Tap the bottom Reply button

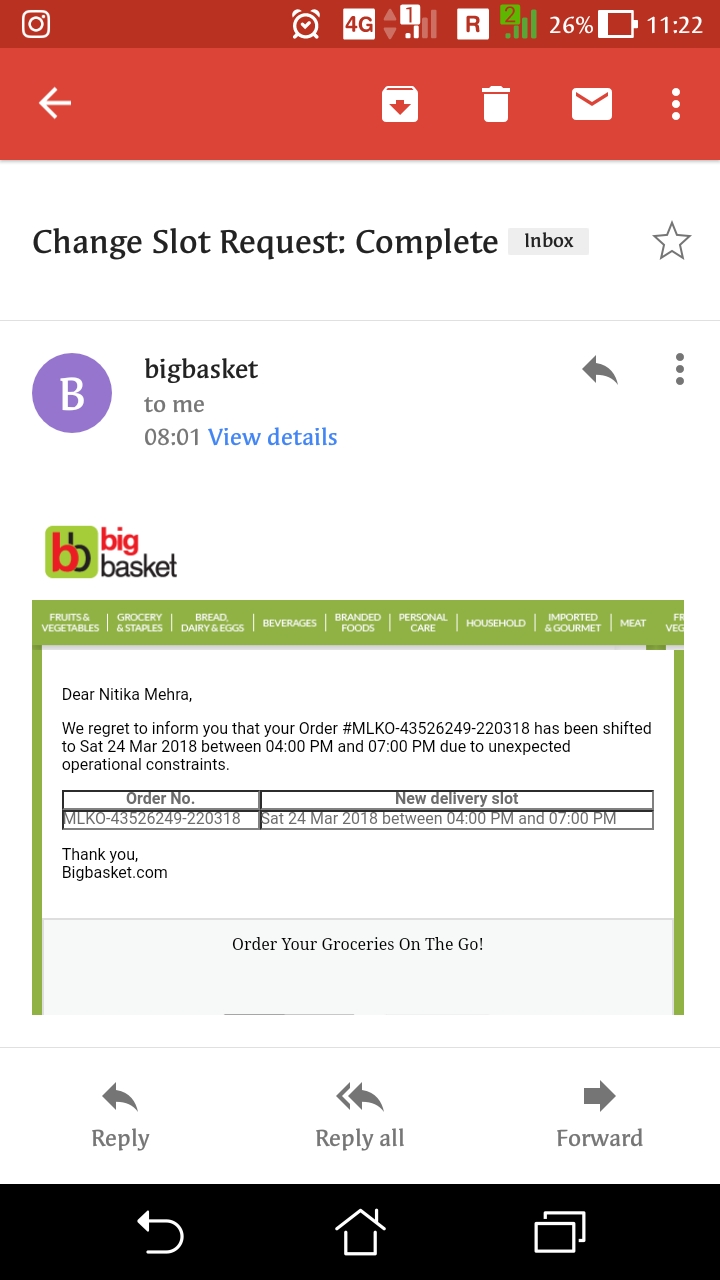(120, 1115)
